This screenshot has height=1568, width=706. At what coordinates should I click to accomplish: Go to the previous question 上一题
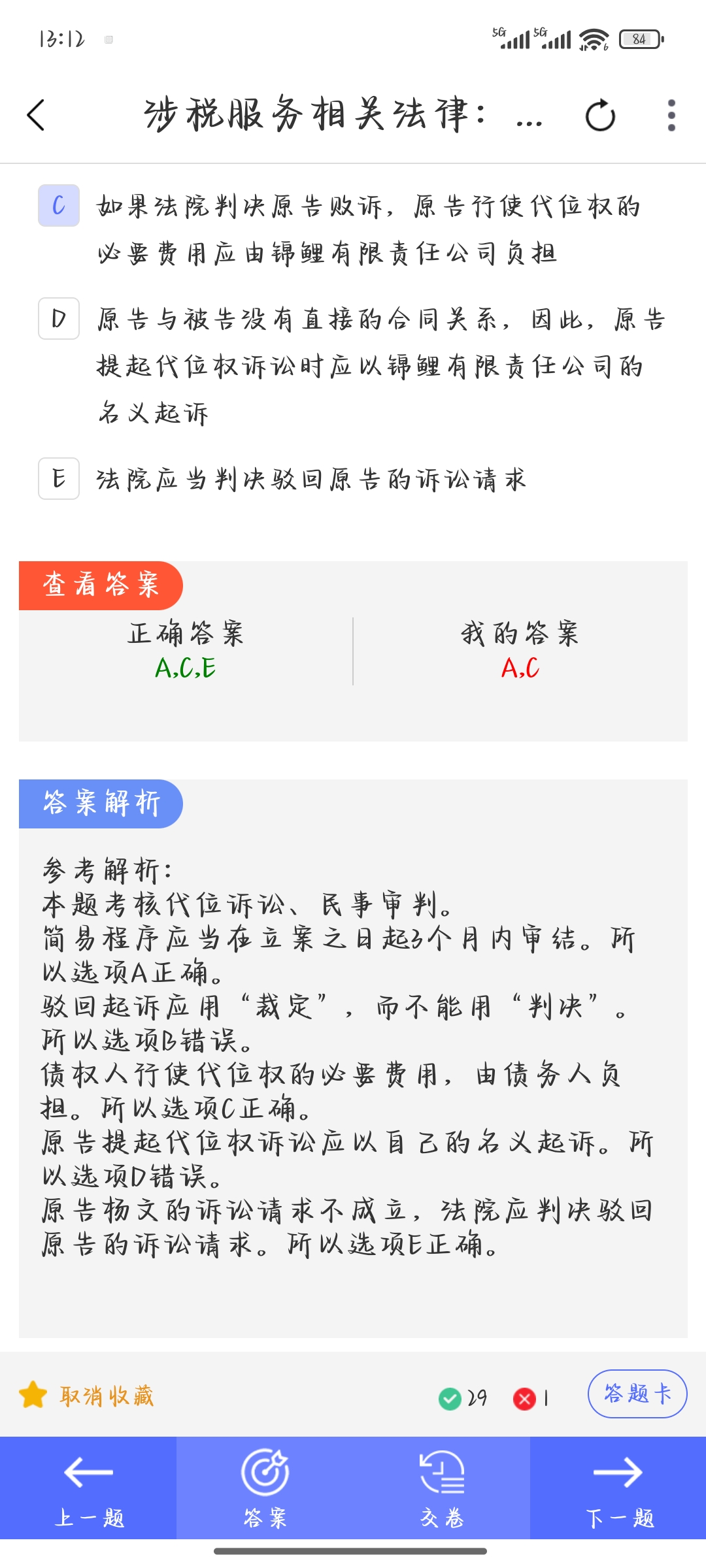coord(89,1488)
